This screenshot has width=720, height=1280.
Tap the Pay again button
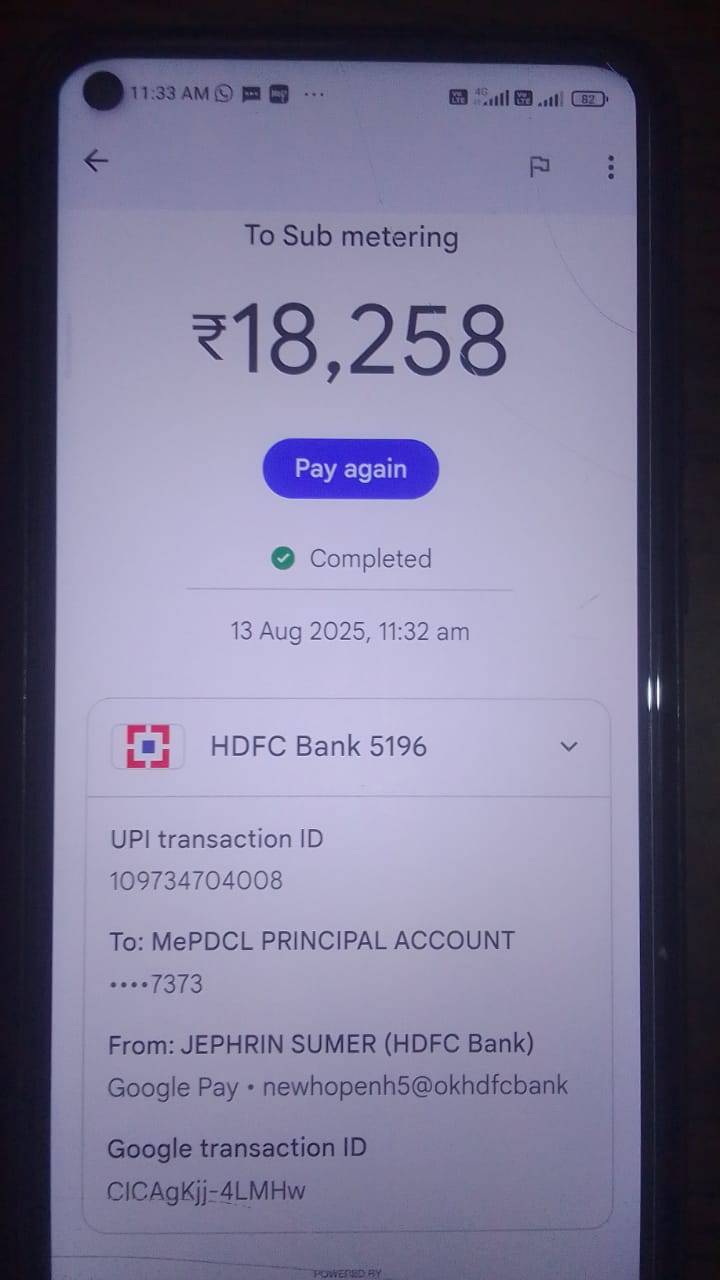[350, 469]
